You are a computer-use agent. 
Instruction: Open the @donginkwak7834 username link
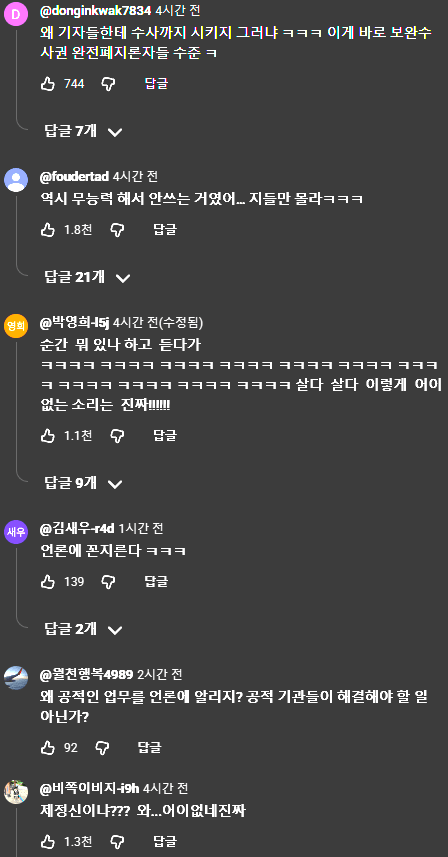click(x=96, y=10)
